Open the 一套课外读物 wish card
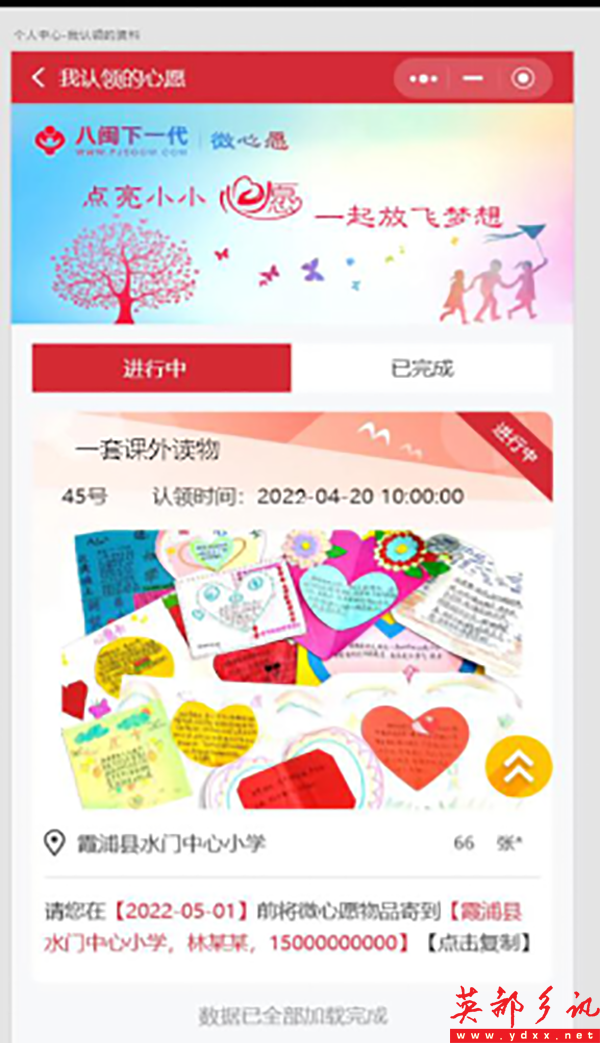This screenshot has height=1043, width=600. [147, 450]
